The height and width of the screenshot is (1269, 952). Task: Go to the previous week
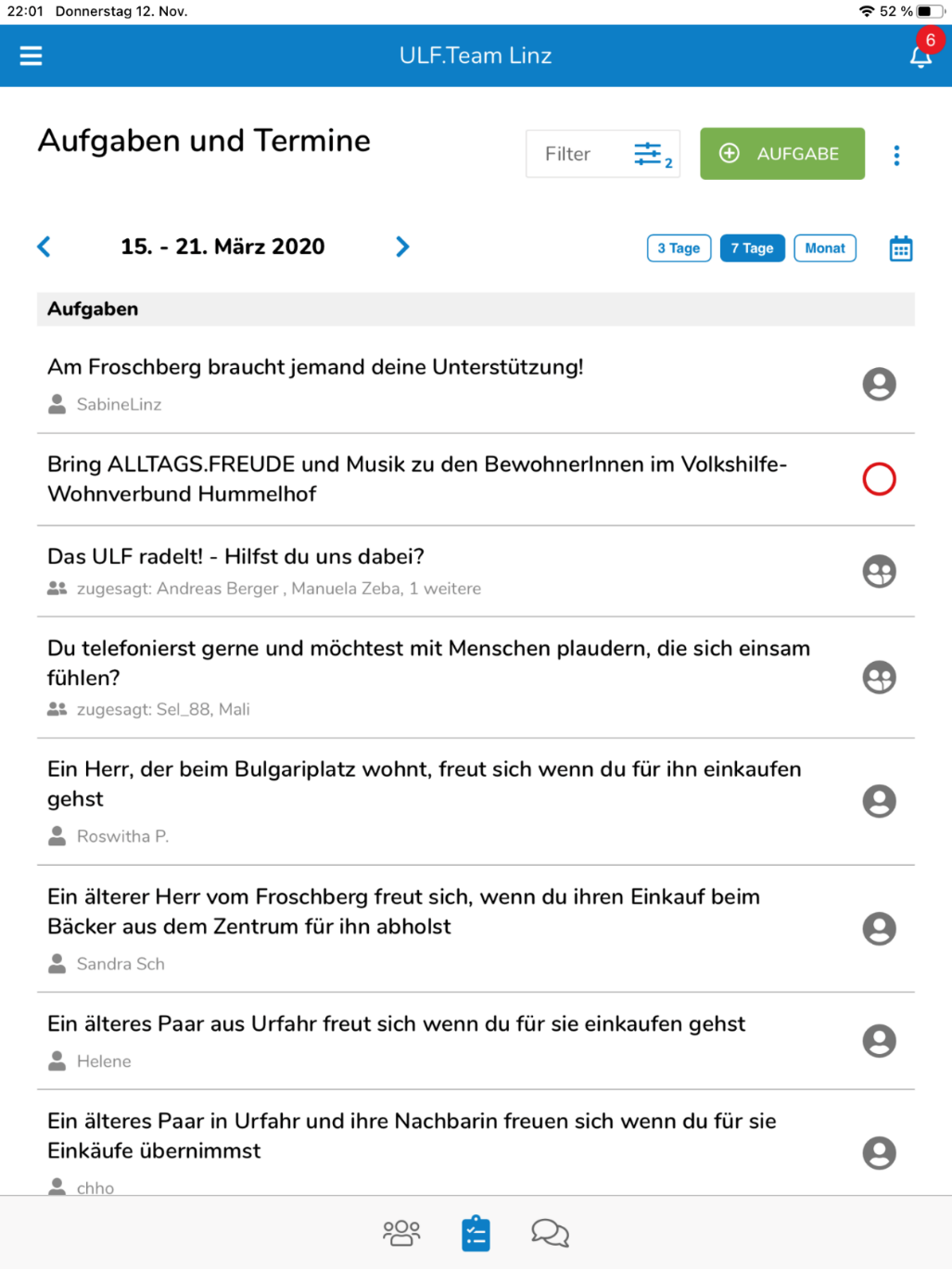[x=44, y=247]
